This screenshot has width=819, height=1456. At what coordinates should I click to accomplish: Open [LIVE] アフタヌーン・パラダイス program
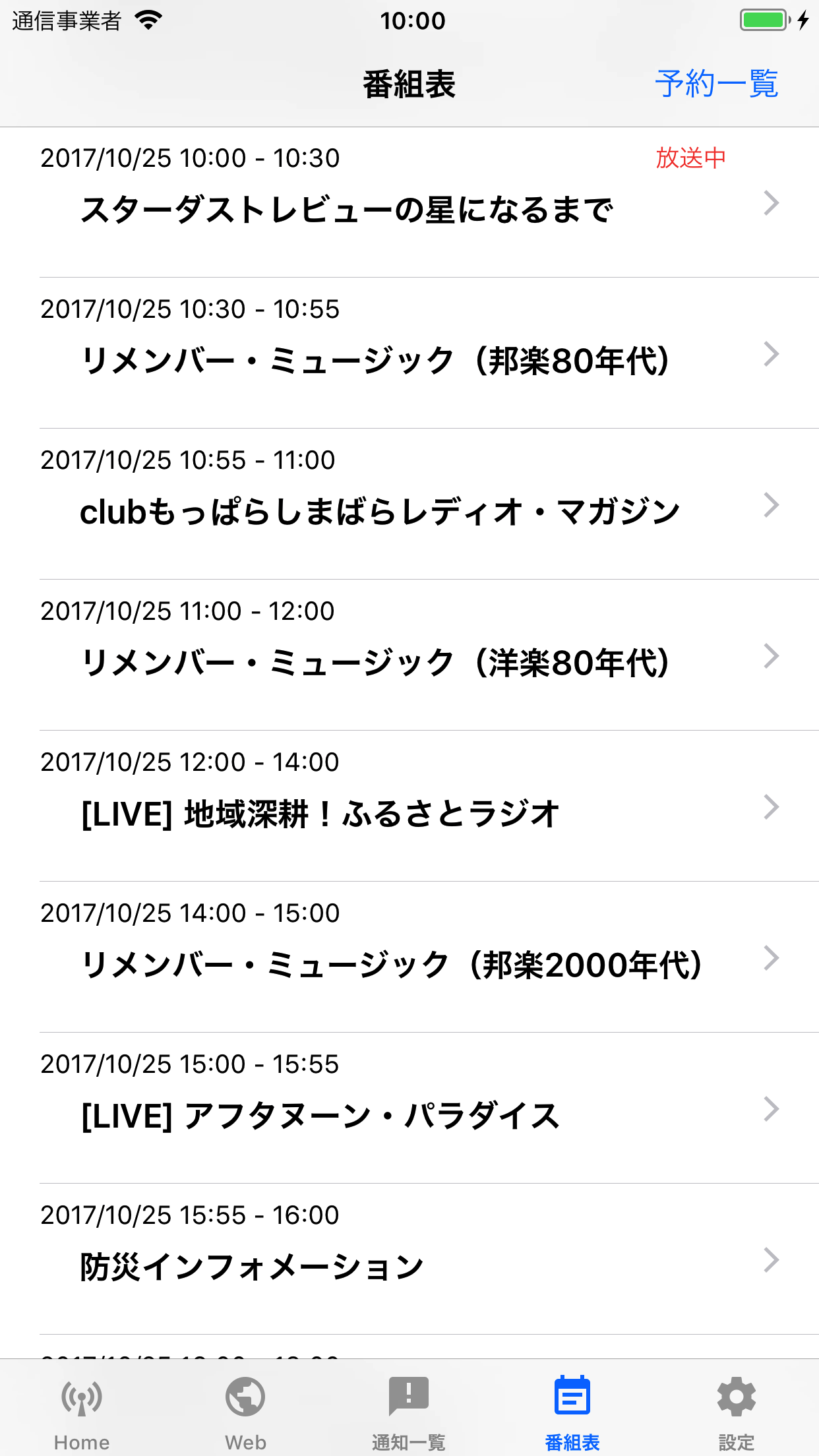409,1109
